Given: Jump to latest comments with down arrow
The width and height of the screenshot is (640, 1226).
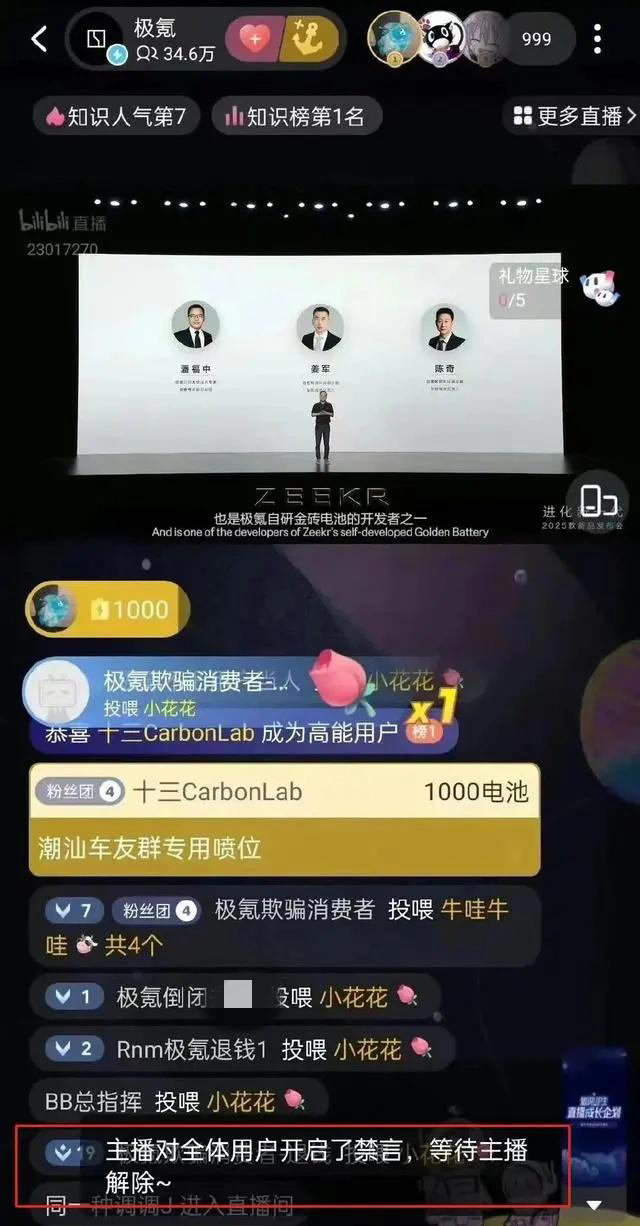Looking at the screenshot, I should point(594,1204).
